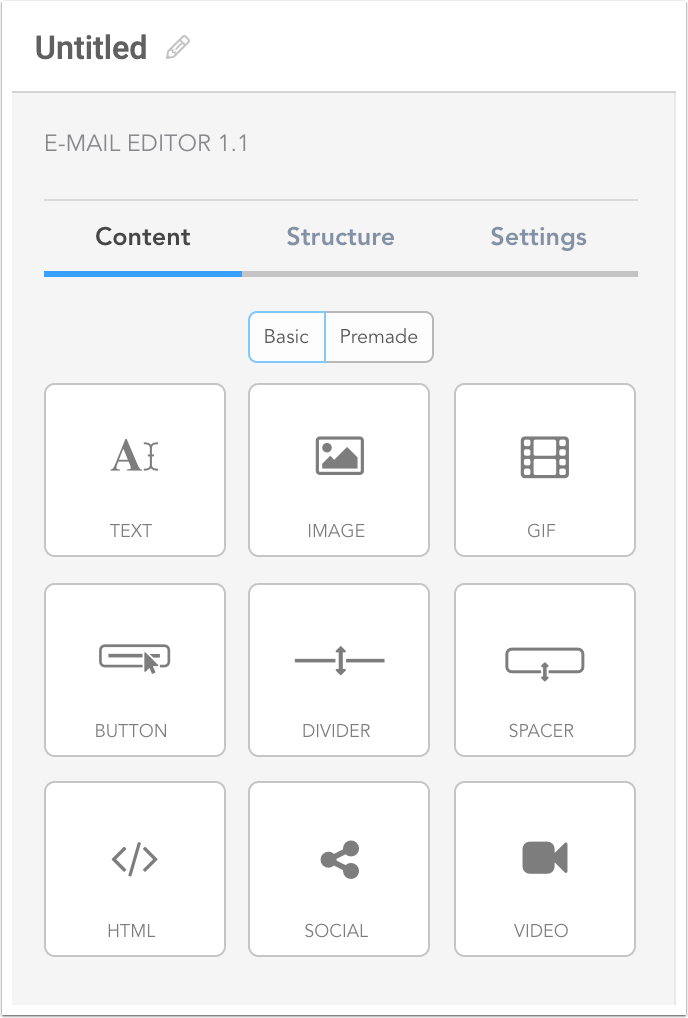Tap the Social block

339,869
